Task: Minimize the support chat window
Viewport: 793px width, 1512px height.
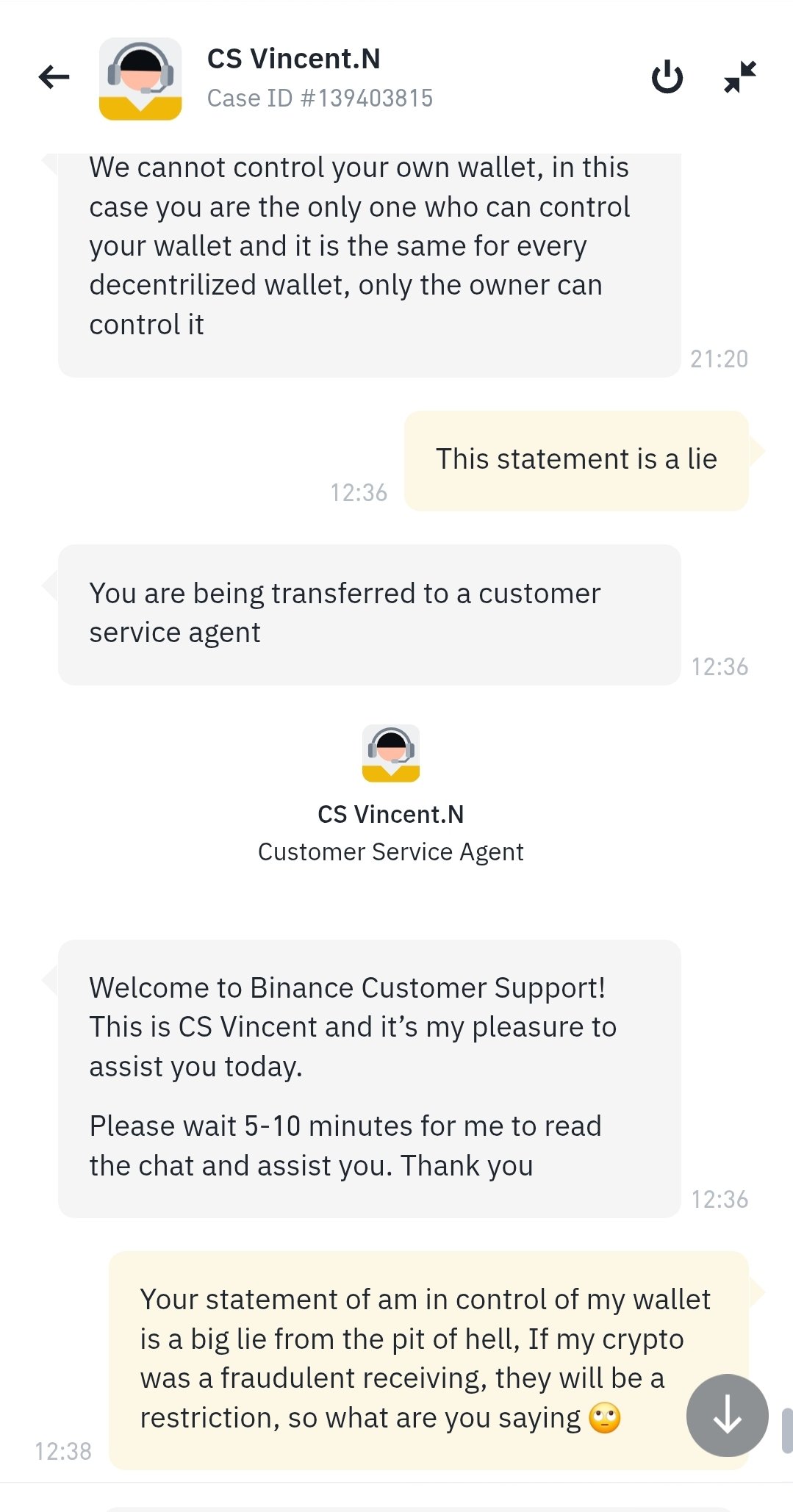Action: pyautogui.click(x=739, y=77)
